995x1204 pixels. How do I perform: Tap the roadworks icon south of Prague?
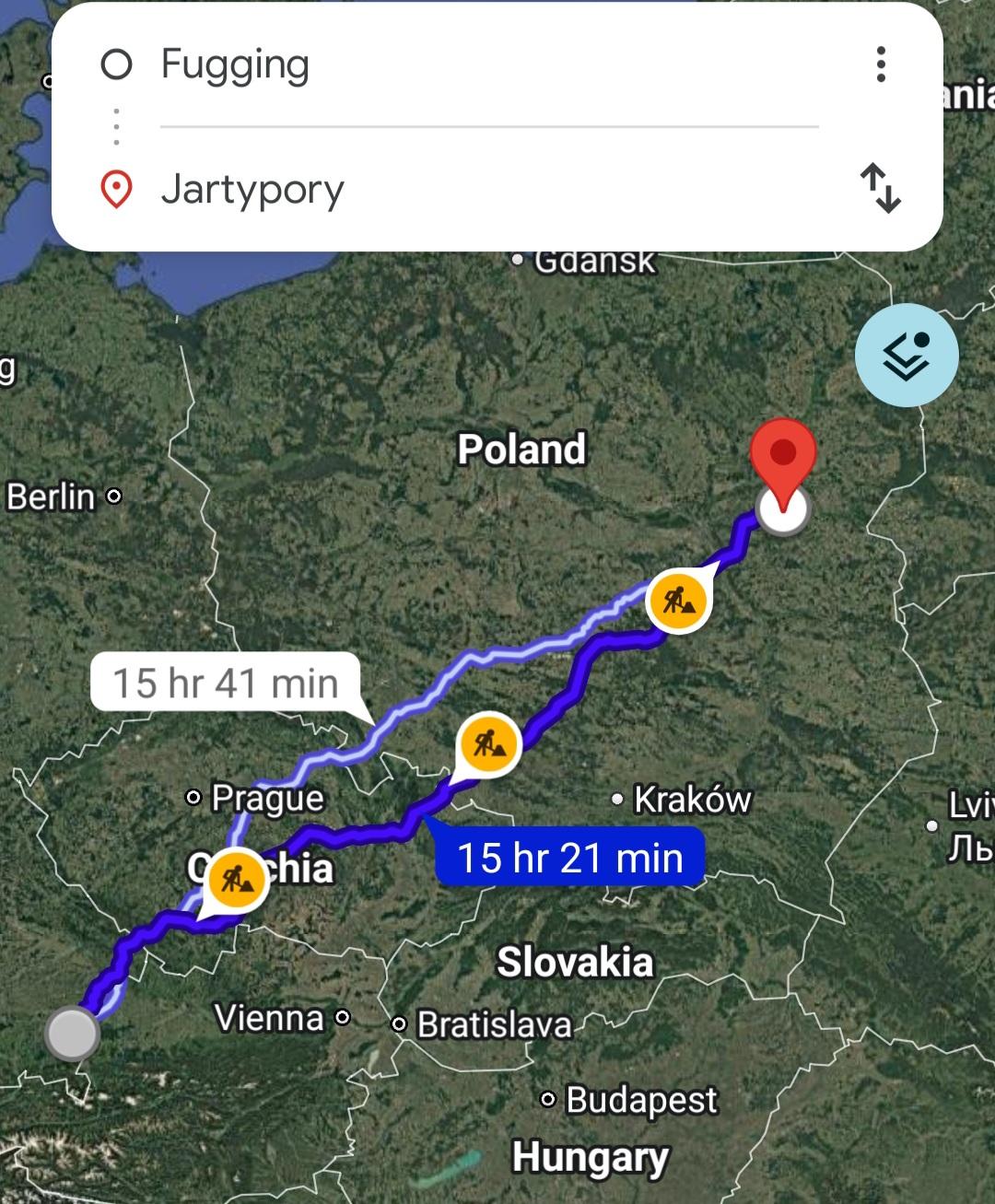[x=237, y=880]
